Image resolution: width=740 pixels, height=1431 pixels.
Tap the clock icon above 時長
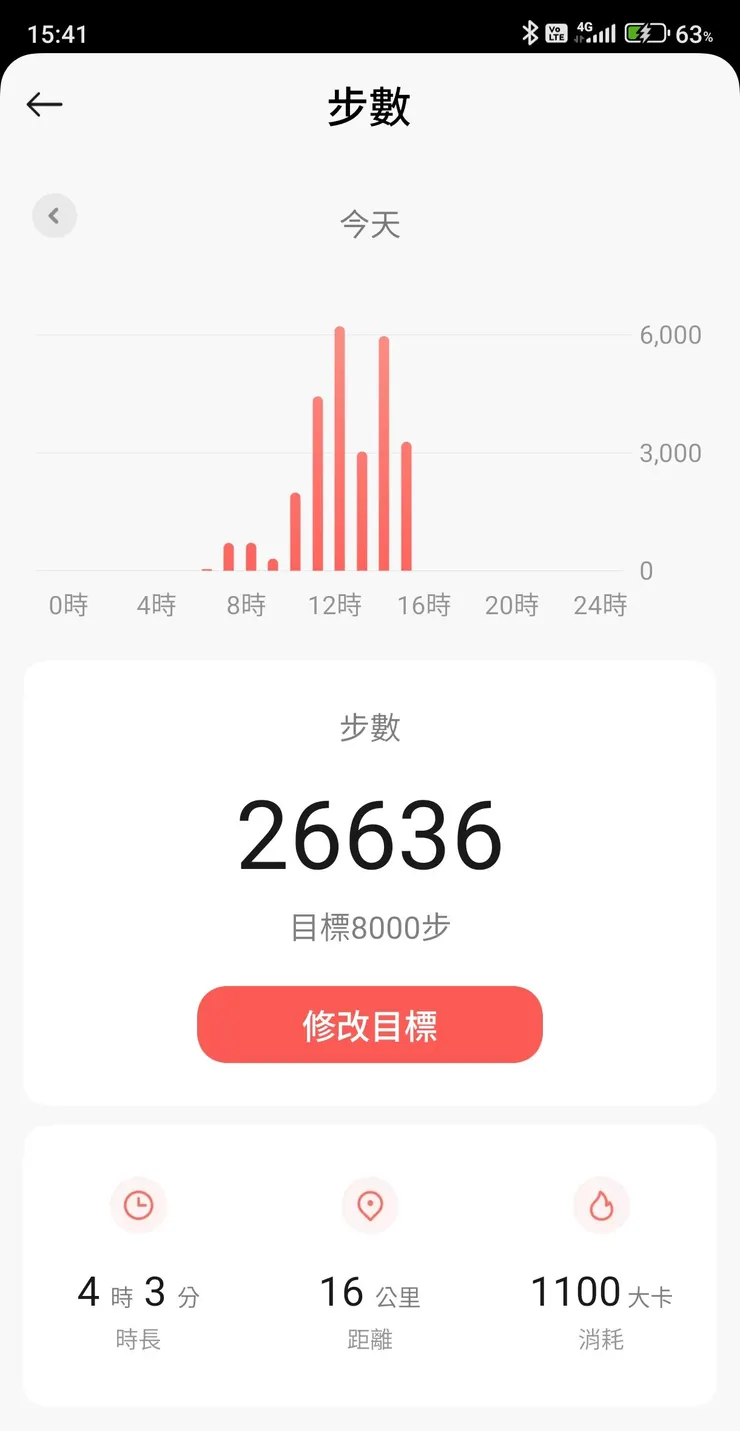139,1206
